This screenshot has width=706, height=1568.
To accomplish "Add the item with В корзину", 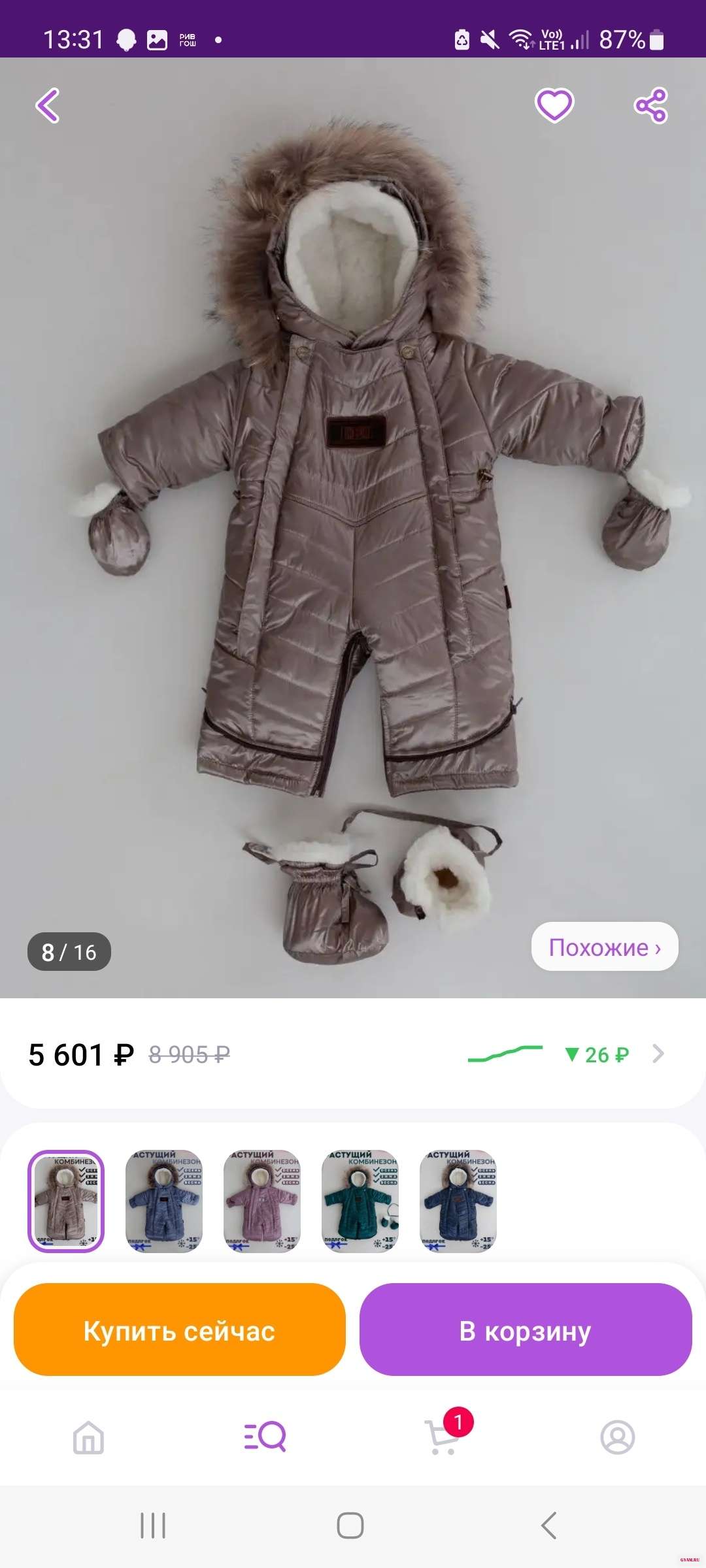I will 525,1330.
